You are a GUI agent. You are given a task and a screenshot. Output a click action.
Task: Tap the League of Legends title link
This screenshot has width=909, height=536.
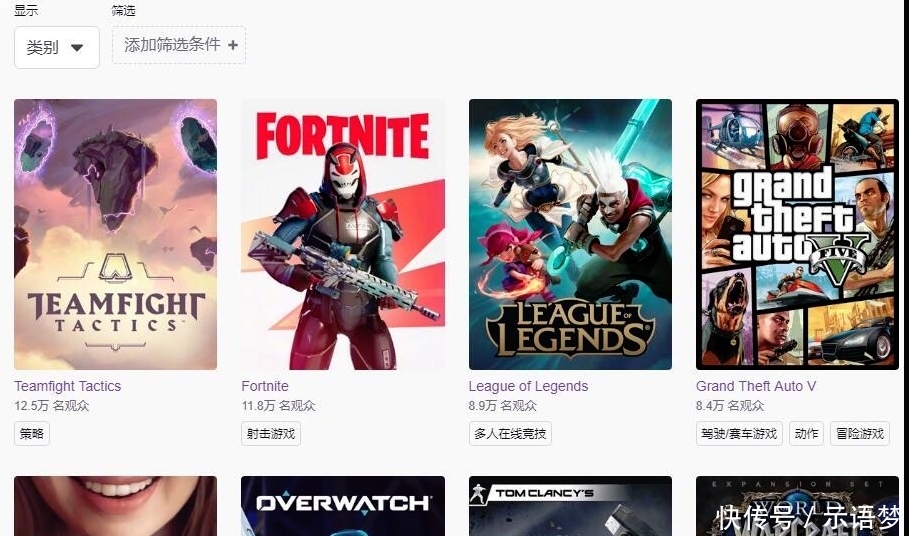coord(528,386)
